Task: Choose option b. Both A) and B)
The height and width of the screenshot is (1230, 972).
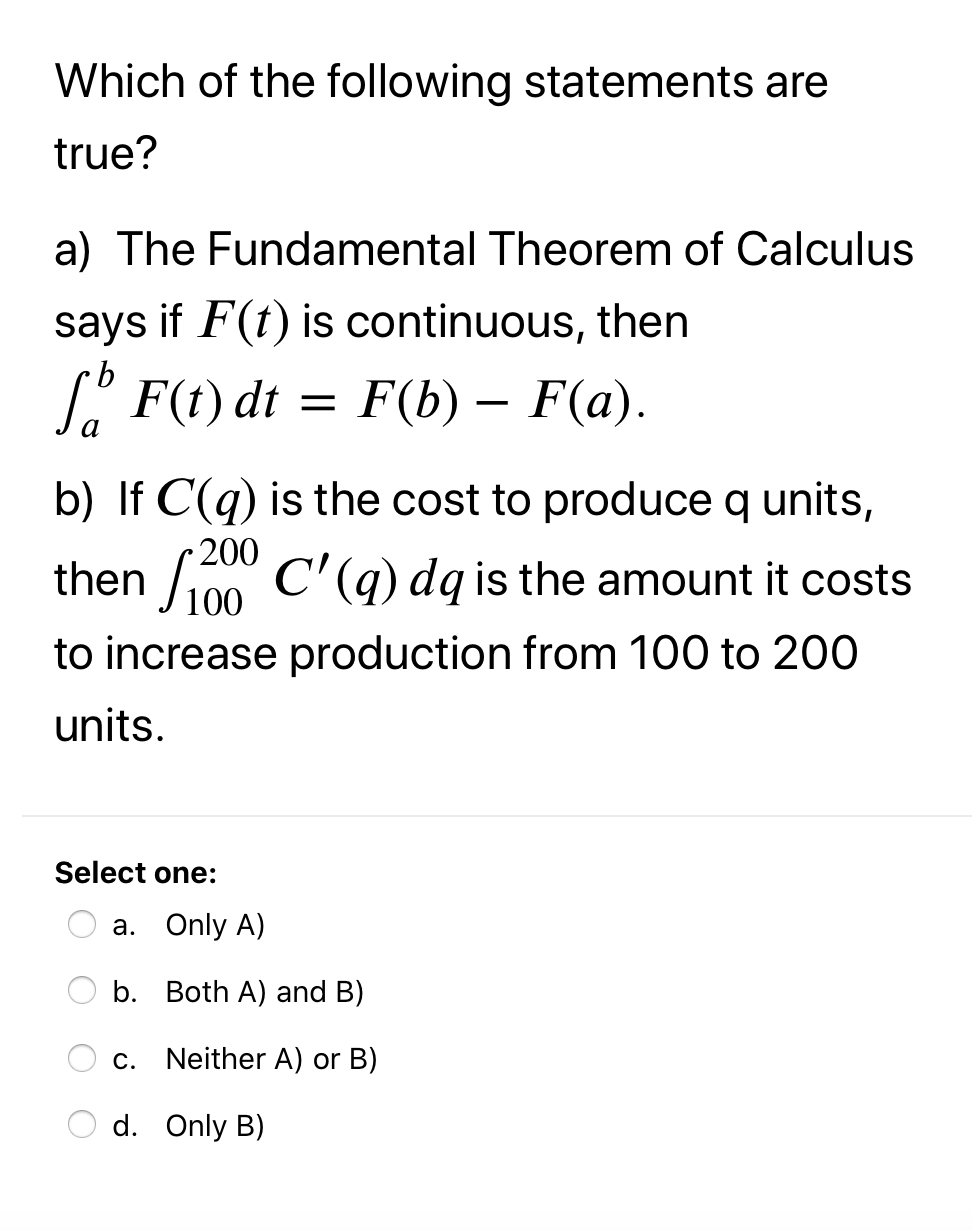Action: click(82, 992)
